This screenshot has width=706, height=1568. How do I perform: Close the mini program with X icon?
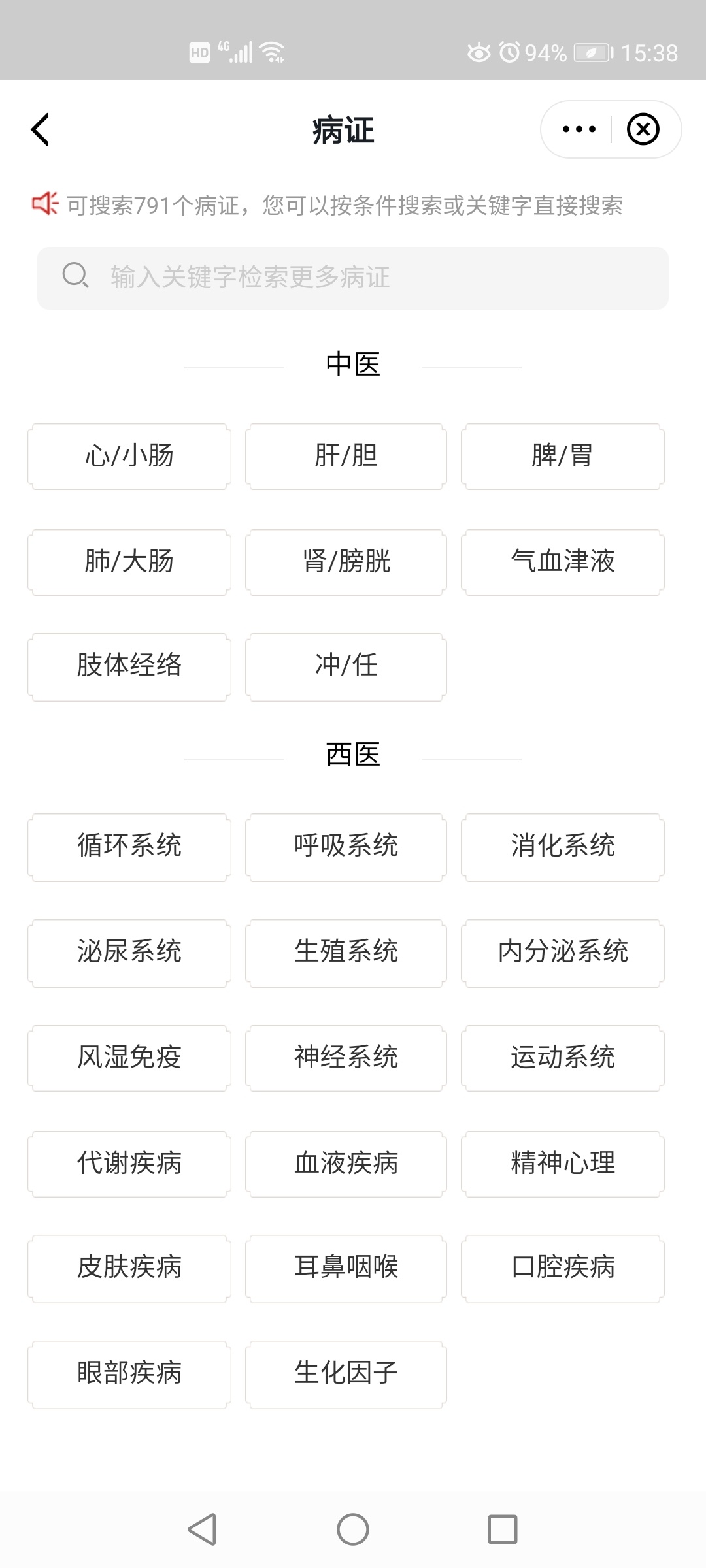pos(643,129)
